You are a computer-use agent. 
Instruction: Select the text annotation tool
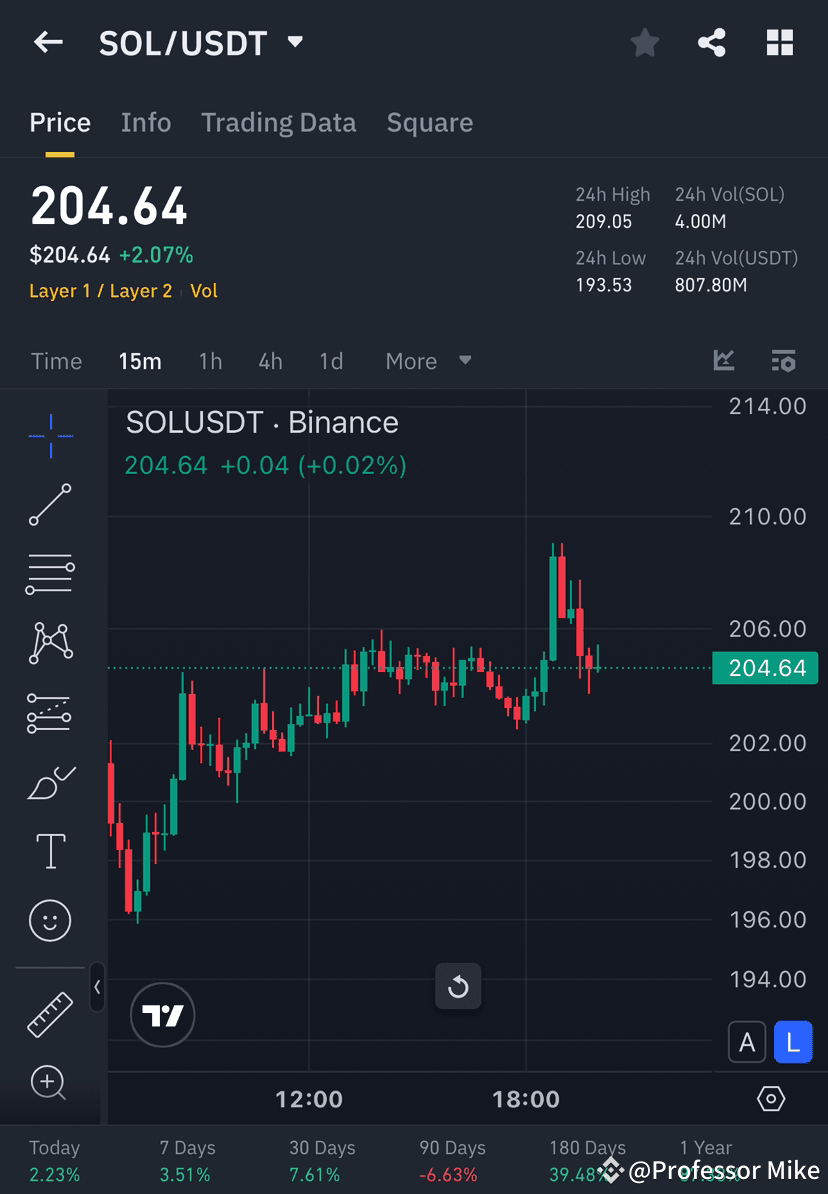pyautogui.click(x=50, y=850)
